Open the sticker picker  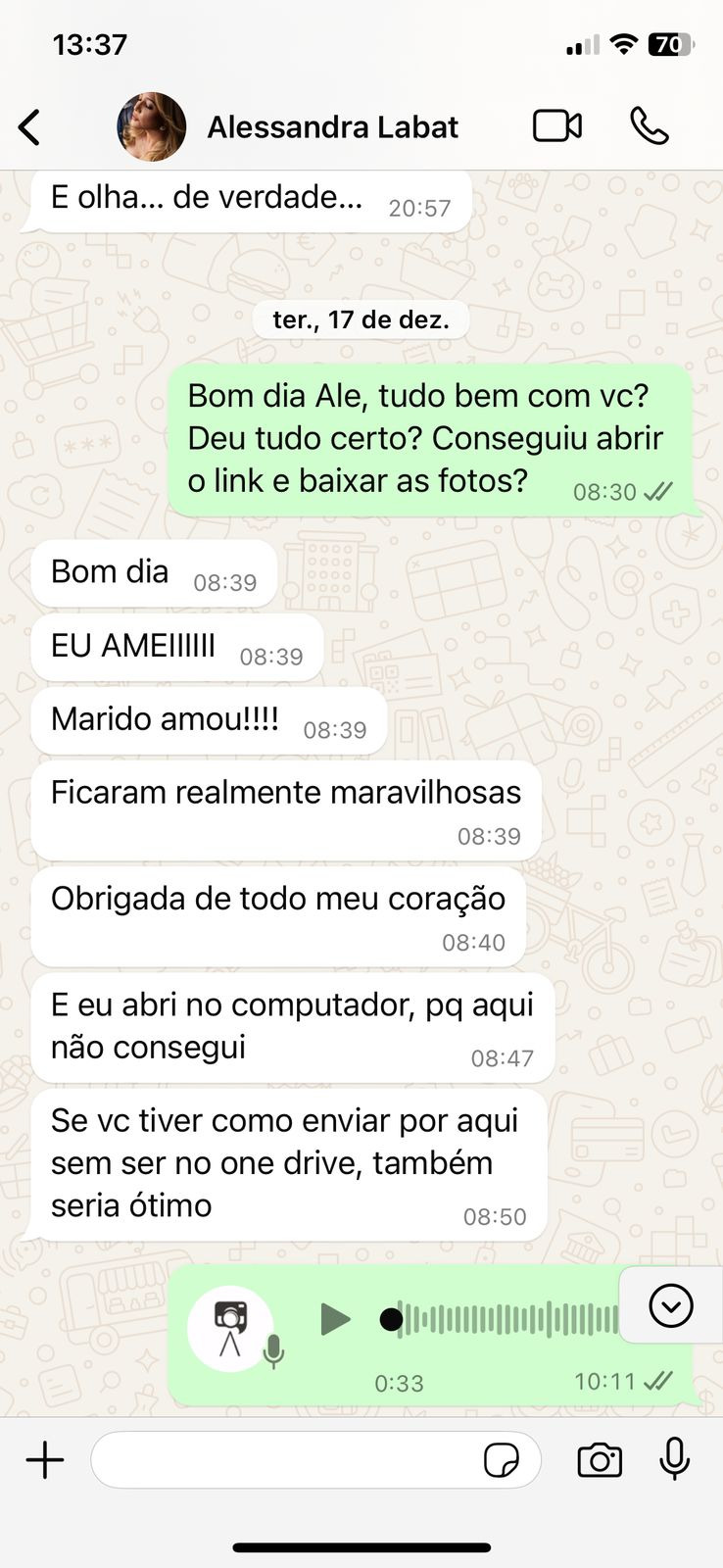click(502, 1460)
